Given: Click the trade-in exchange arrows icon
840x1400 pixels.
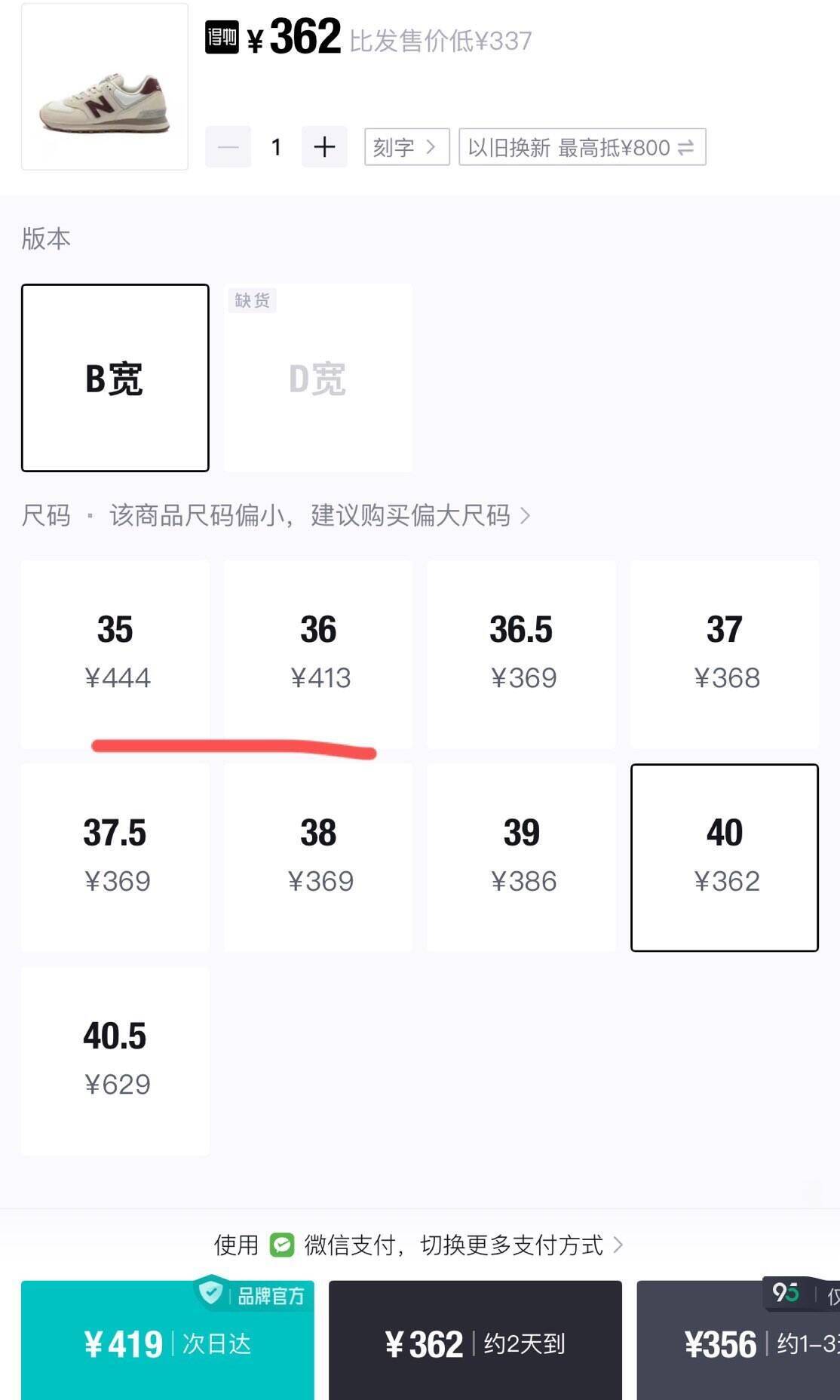Looking at the screenshot, I should coord(685,148).
